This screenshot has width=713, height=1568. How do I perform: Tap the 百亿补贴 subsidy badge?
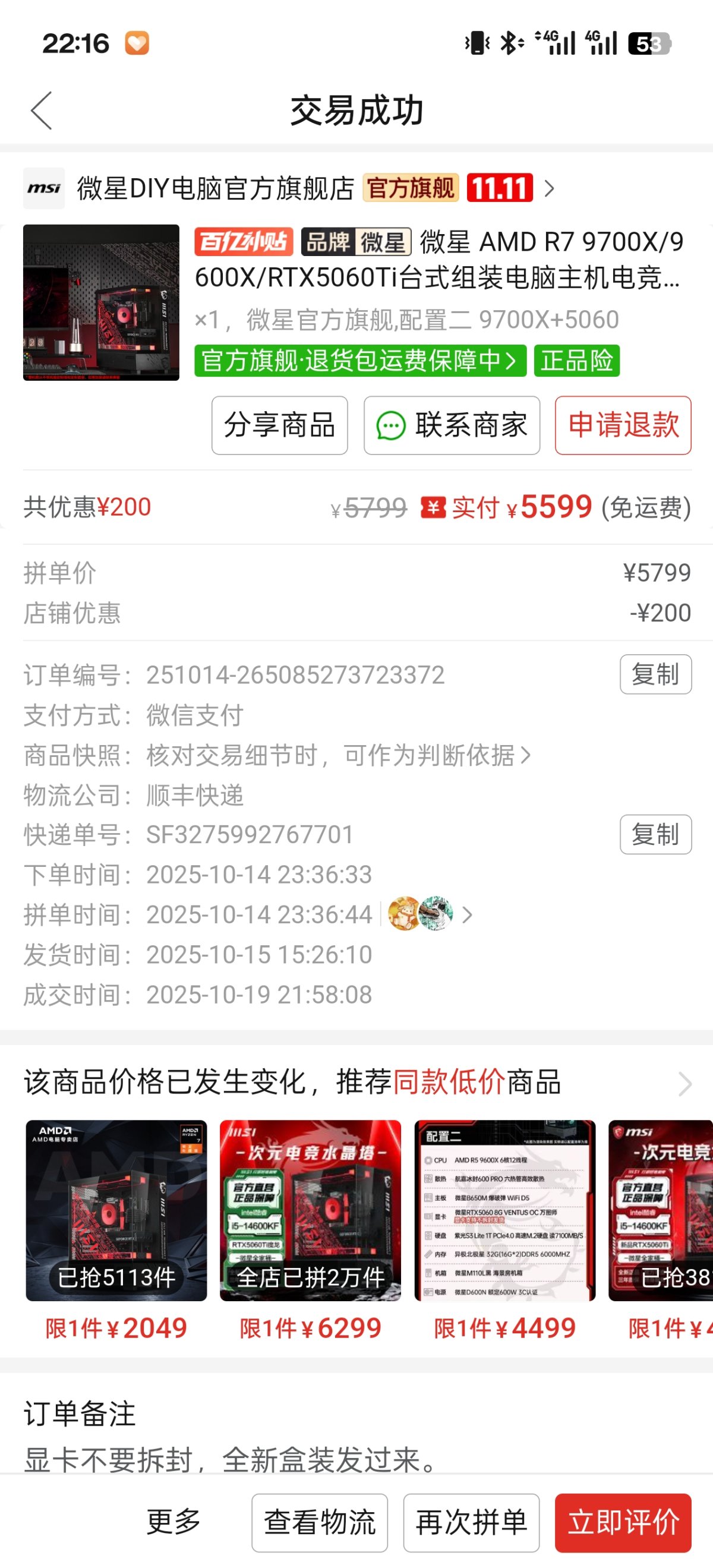(x=244, y=242)
